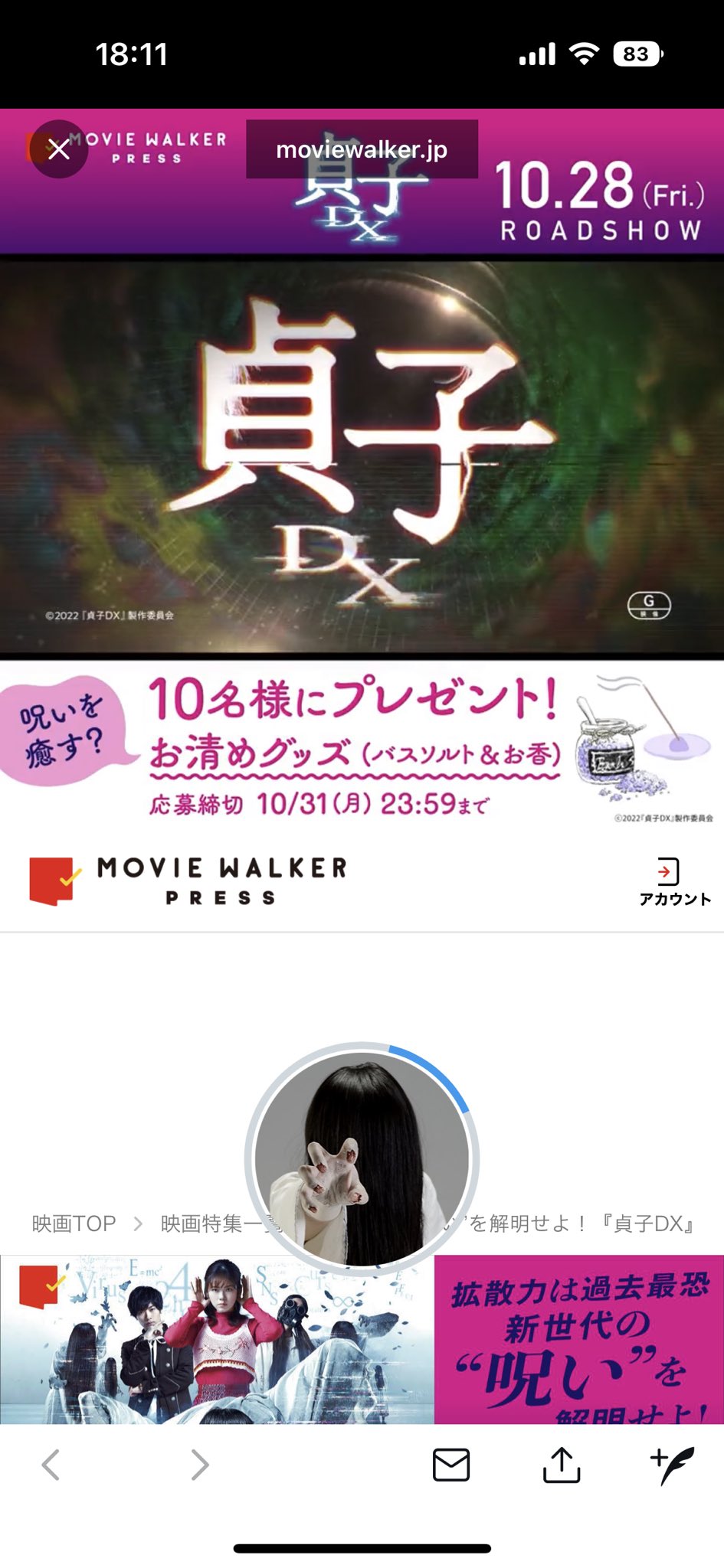The image size is (724, 1568).
Task: Go back to the previous page
Action: [x=51, y=1465]
